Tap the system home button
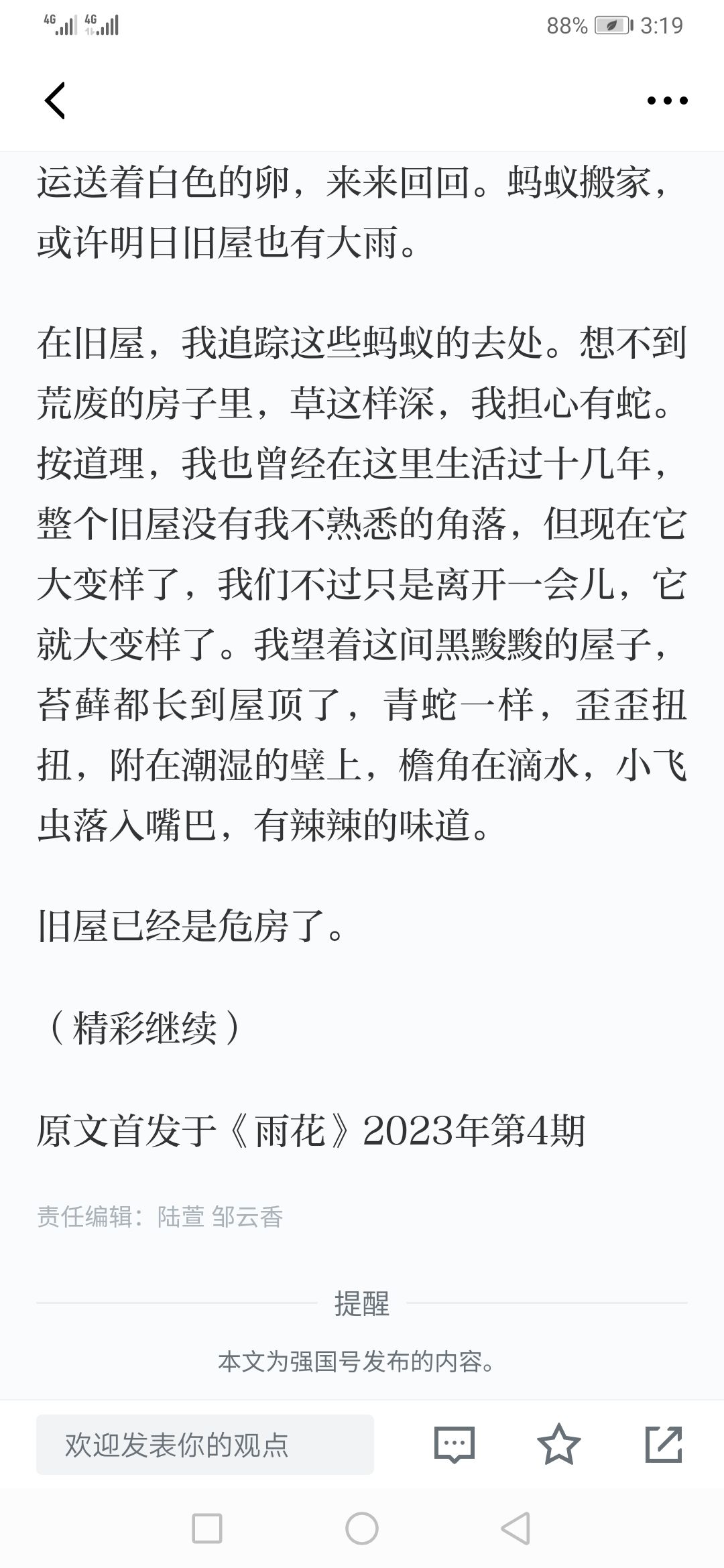 tap(362, 1529)
